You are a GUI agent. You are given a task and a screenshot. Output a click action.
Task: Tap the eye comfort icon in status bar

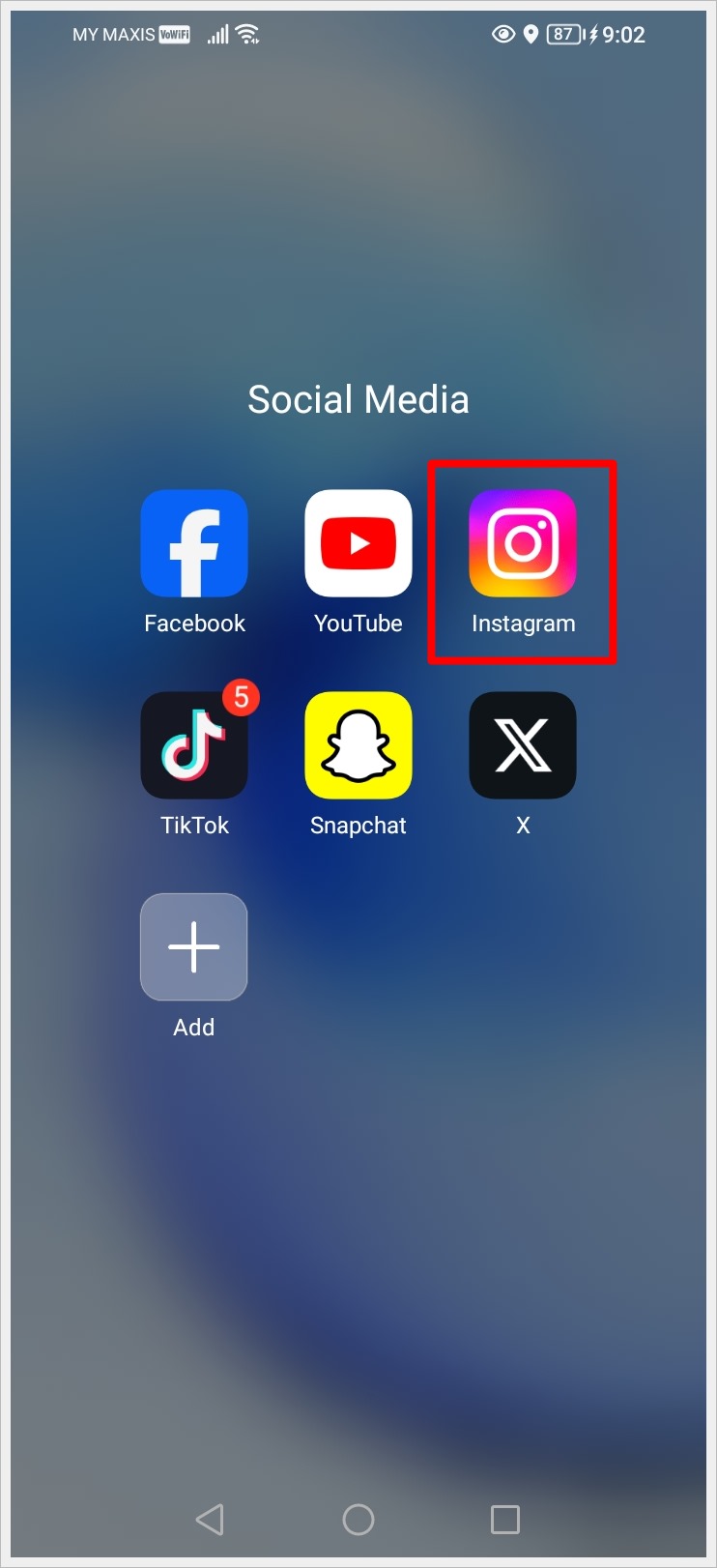click(x=503, y=34)
